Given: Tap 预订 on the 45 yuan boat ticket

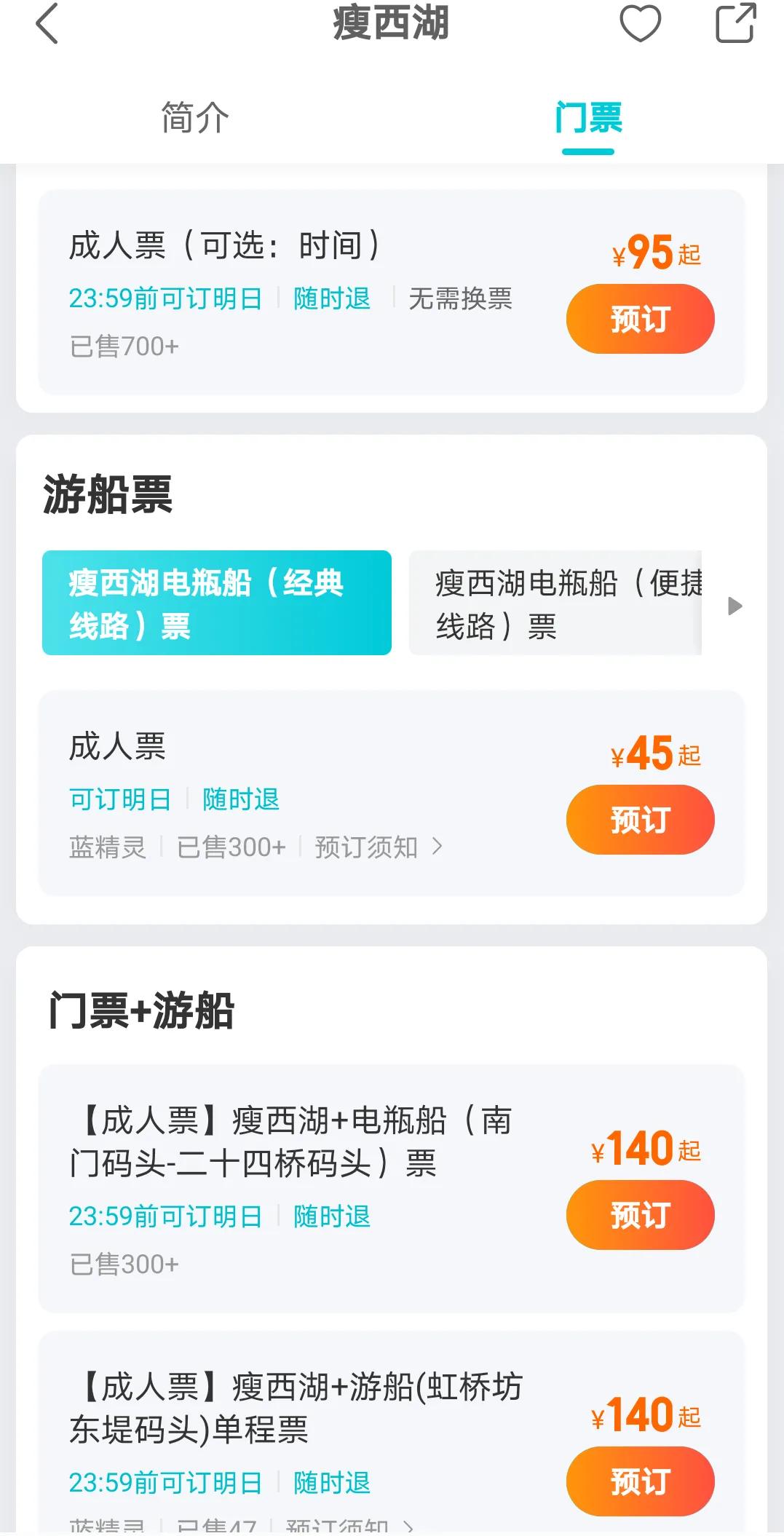Looking at the screenshot, I should click(640, 819).
